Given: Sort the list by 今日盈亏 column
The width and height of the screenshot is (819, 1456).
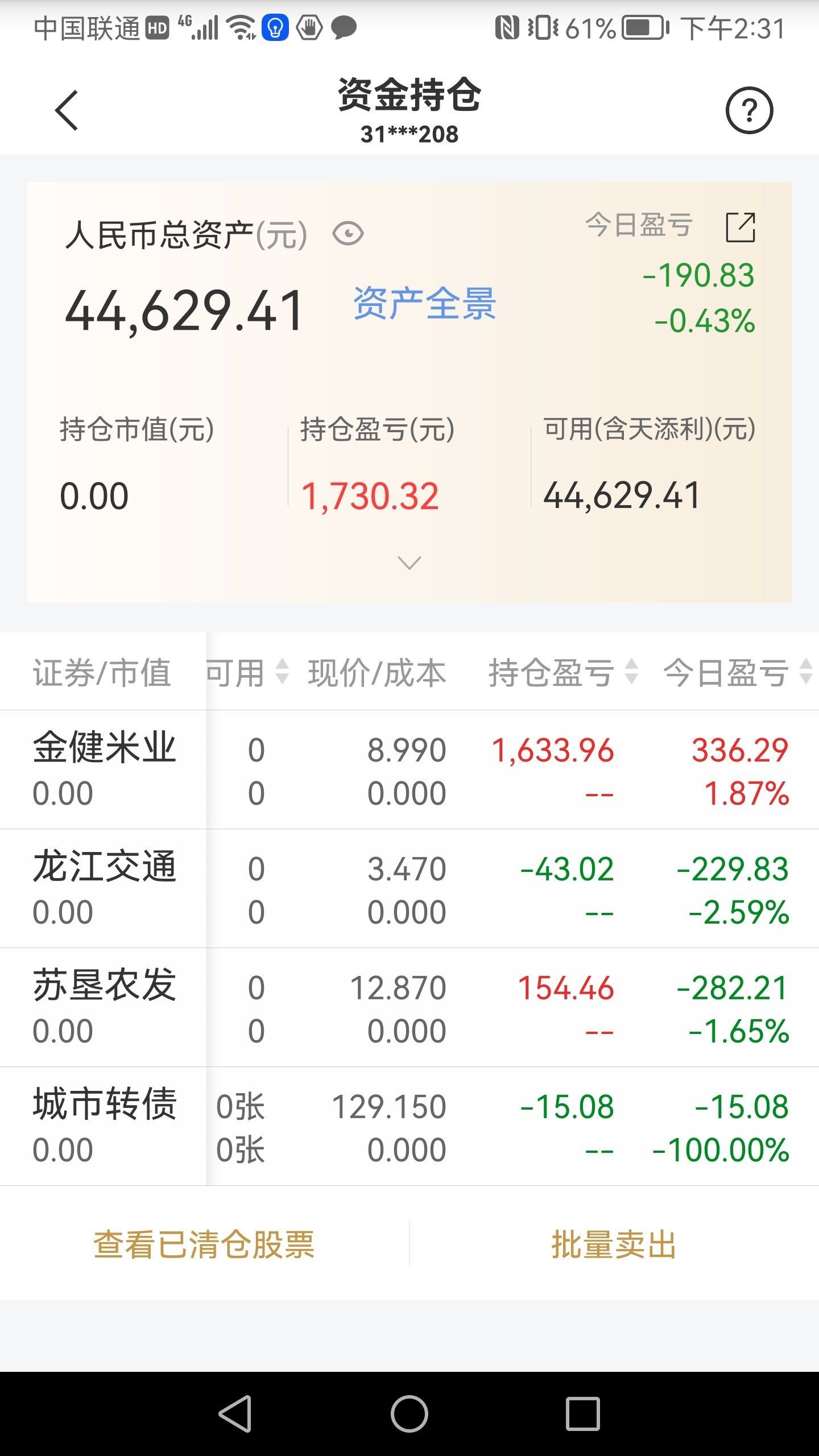Looking at the screenshot, I should pyautogui.click(x=738, y=672).
